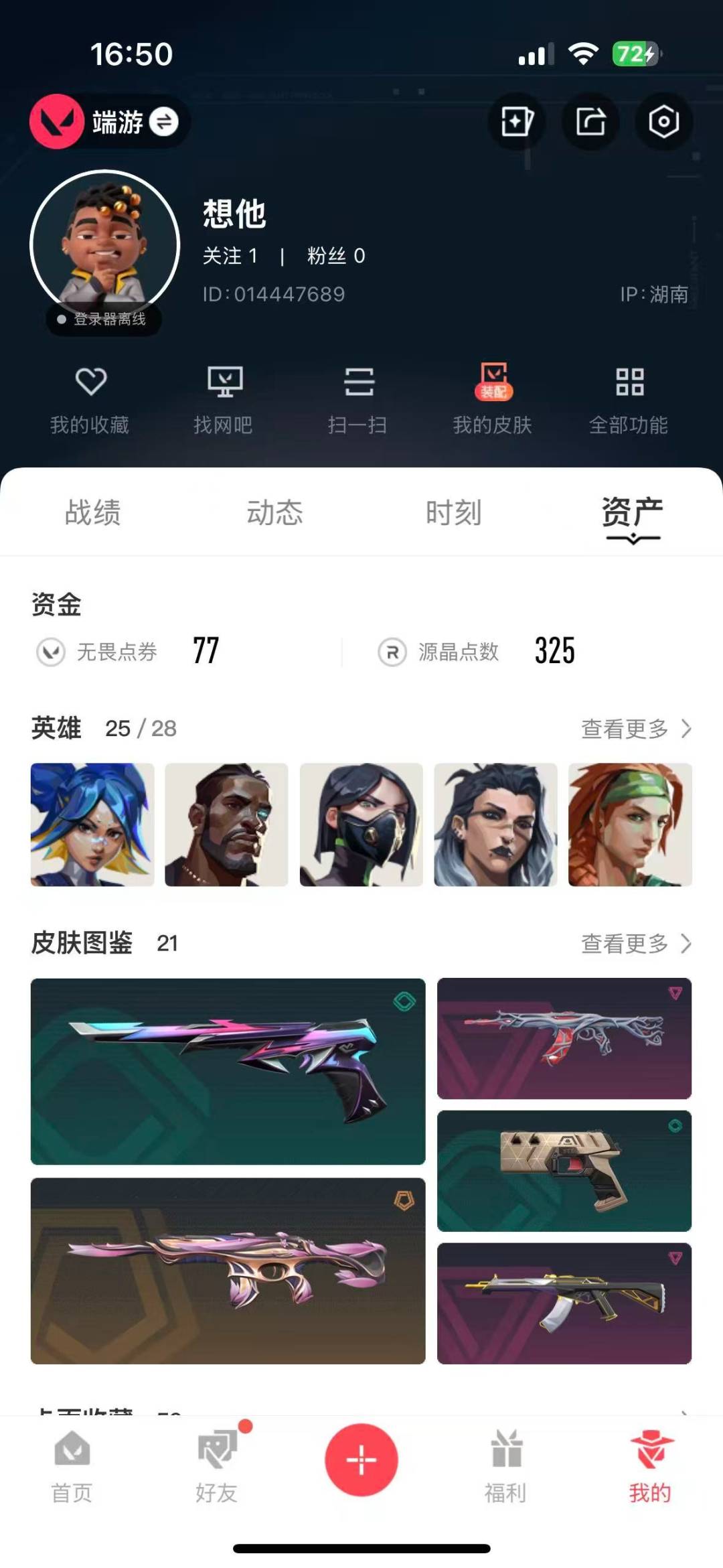Switch to the 战绩 tab
The height and width of the screenshot is (1568, 723).
click(93, 512)
